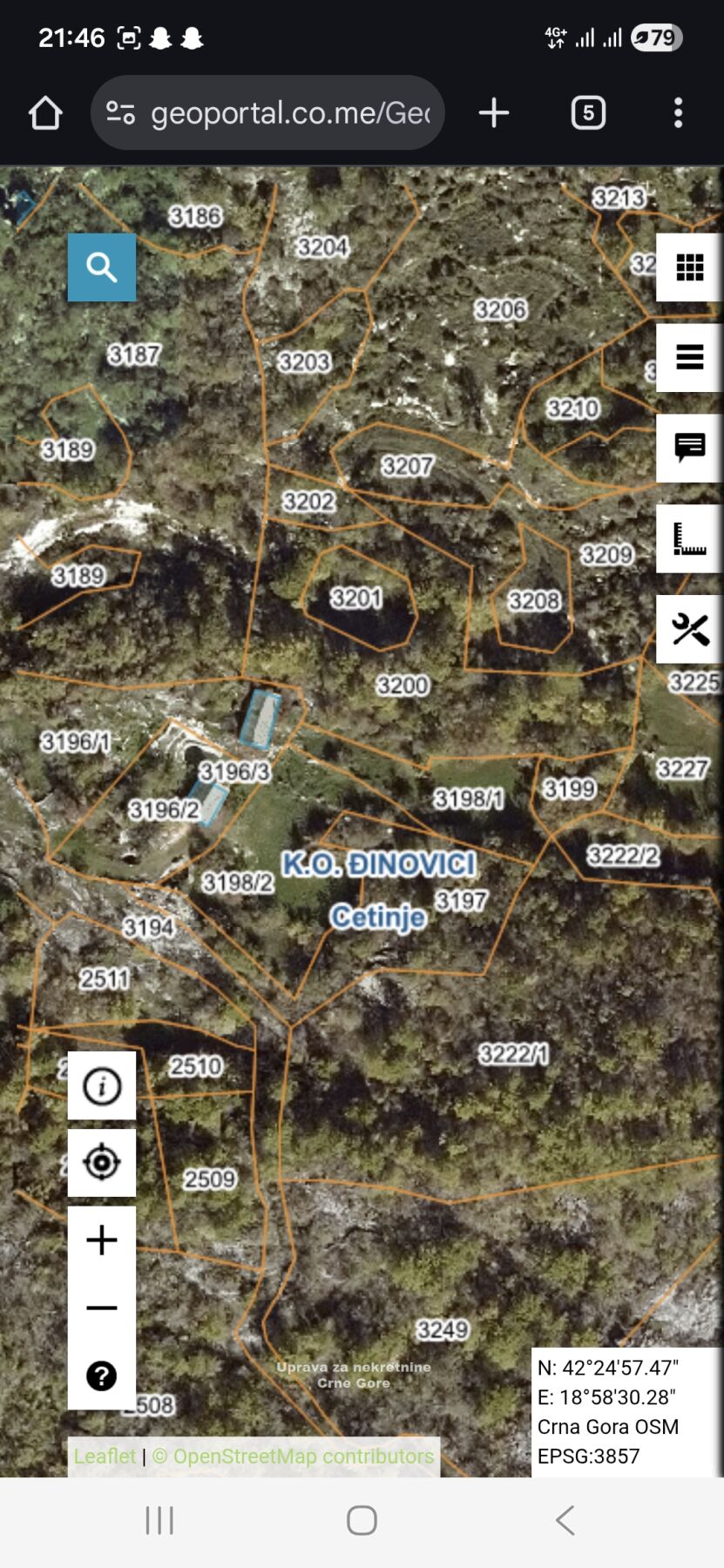
Task: Show the five open tabs
Action: click(x=588, y=113)
